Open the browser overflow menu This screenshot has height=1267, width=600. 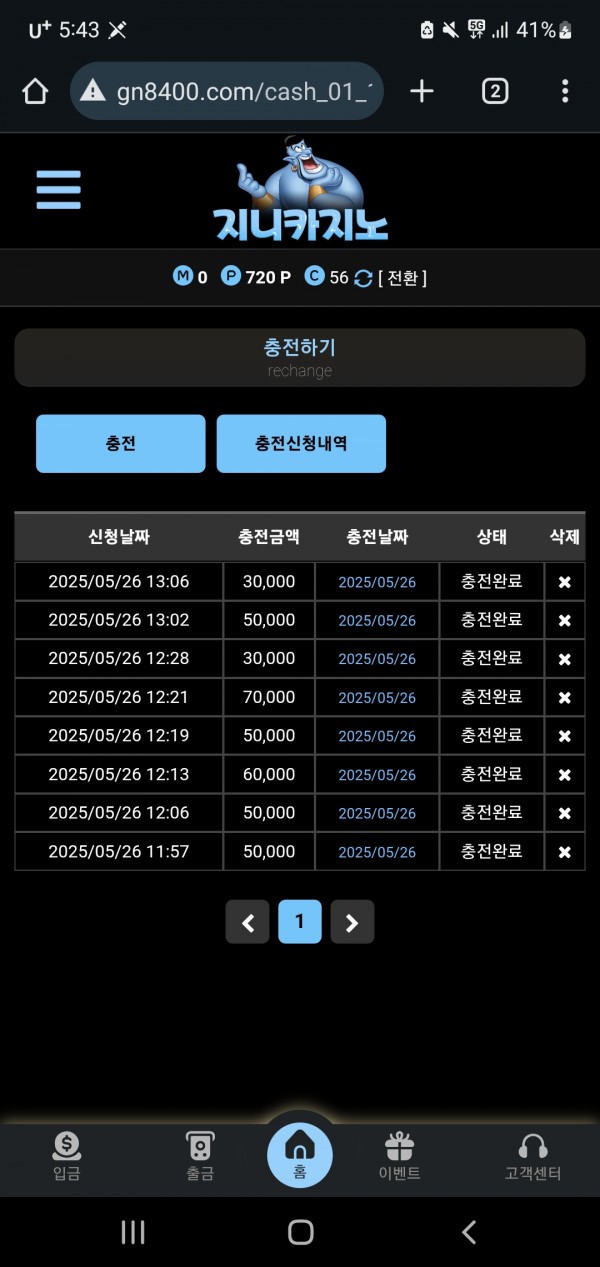pos(565,91)
